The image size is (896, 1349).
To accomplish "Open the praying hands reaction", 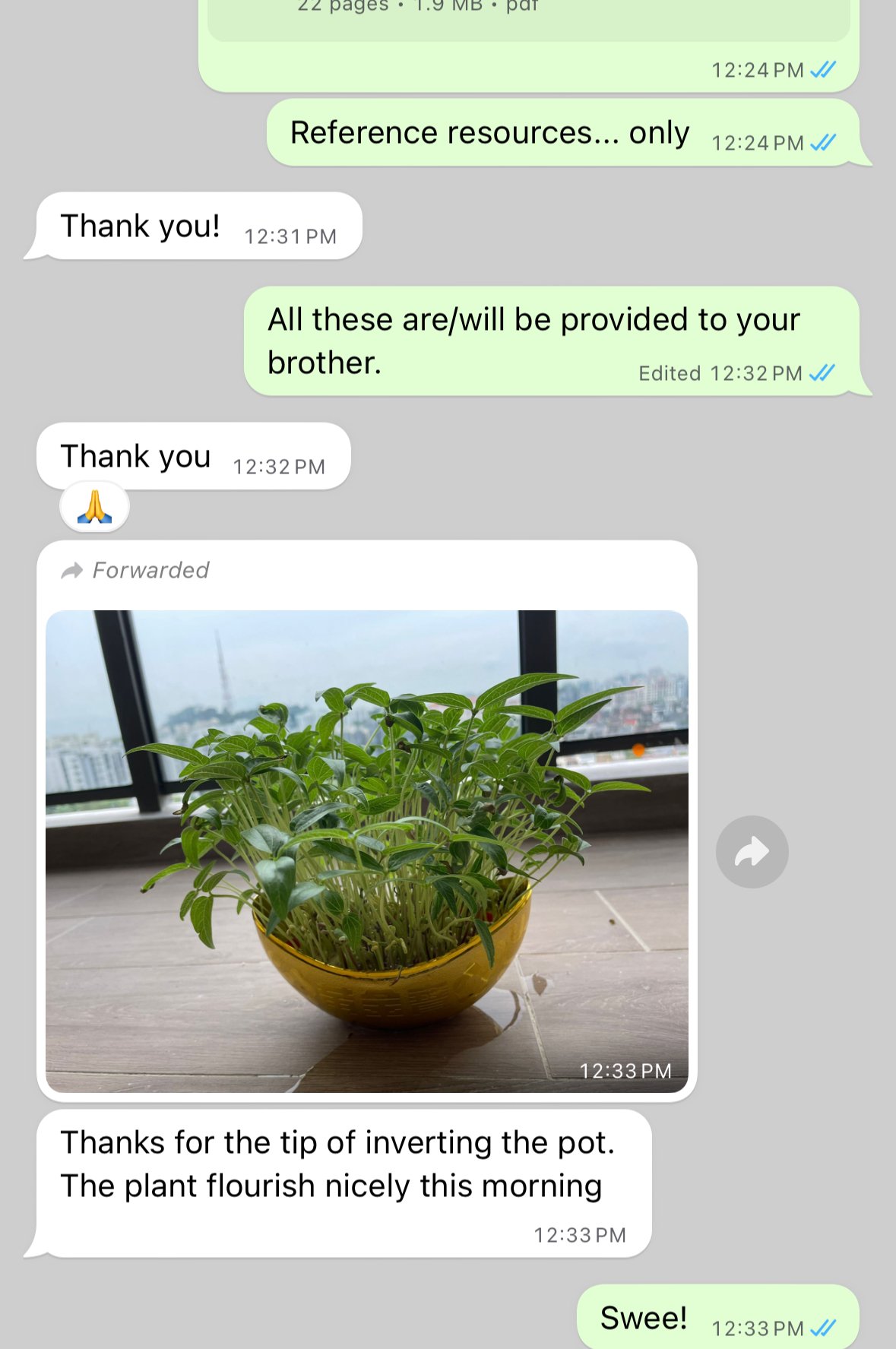I will (94, 507).
